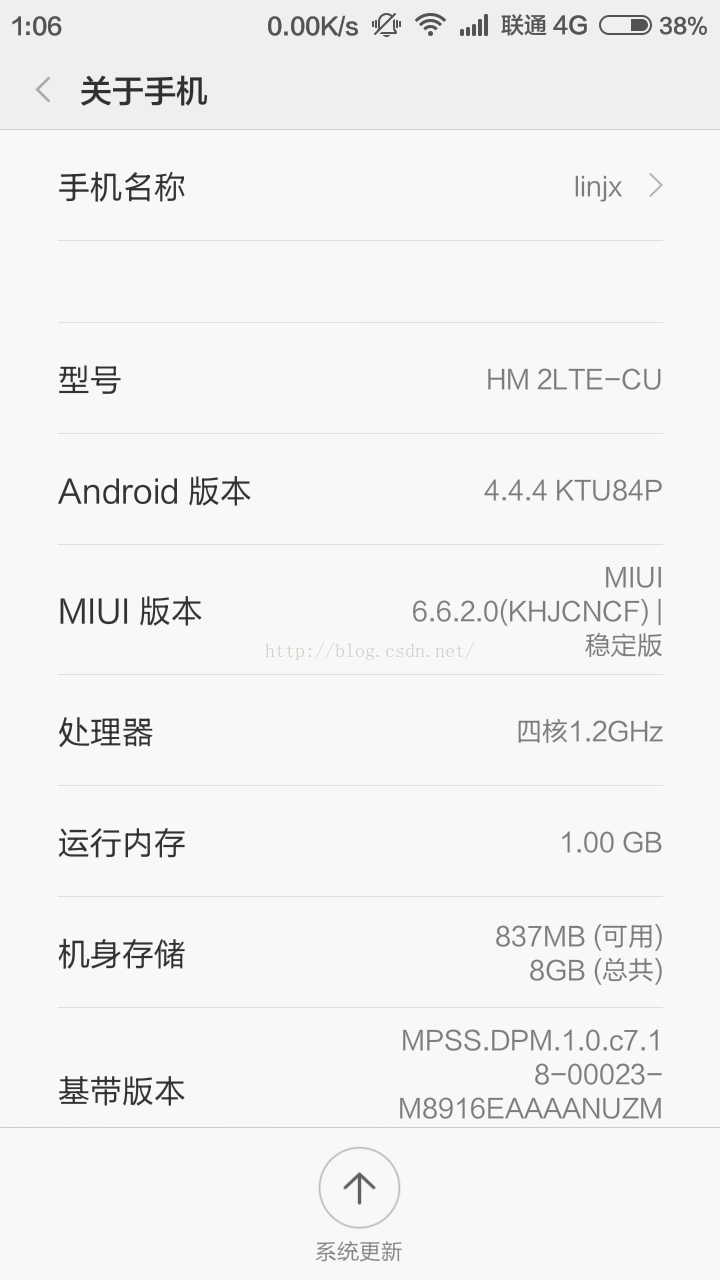Viewport: 720px width, 1280px height.
Task: Go back from 关于手机 page
Action: 43,91
